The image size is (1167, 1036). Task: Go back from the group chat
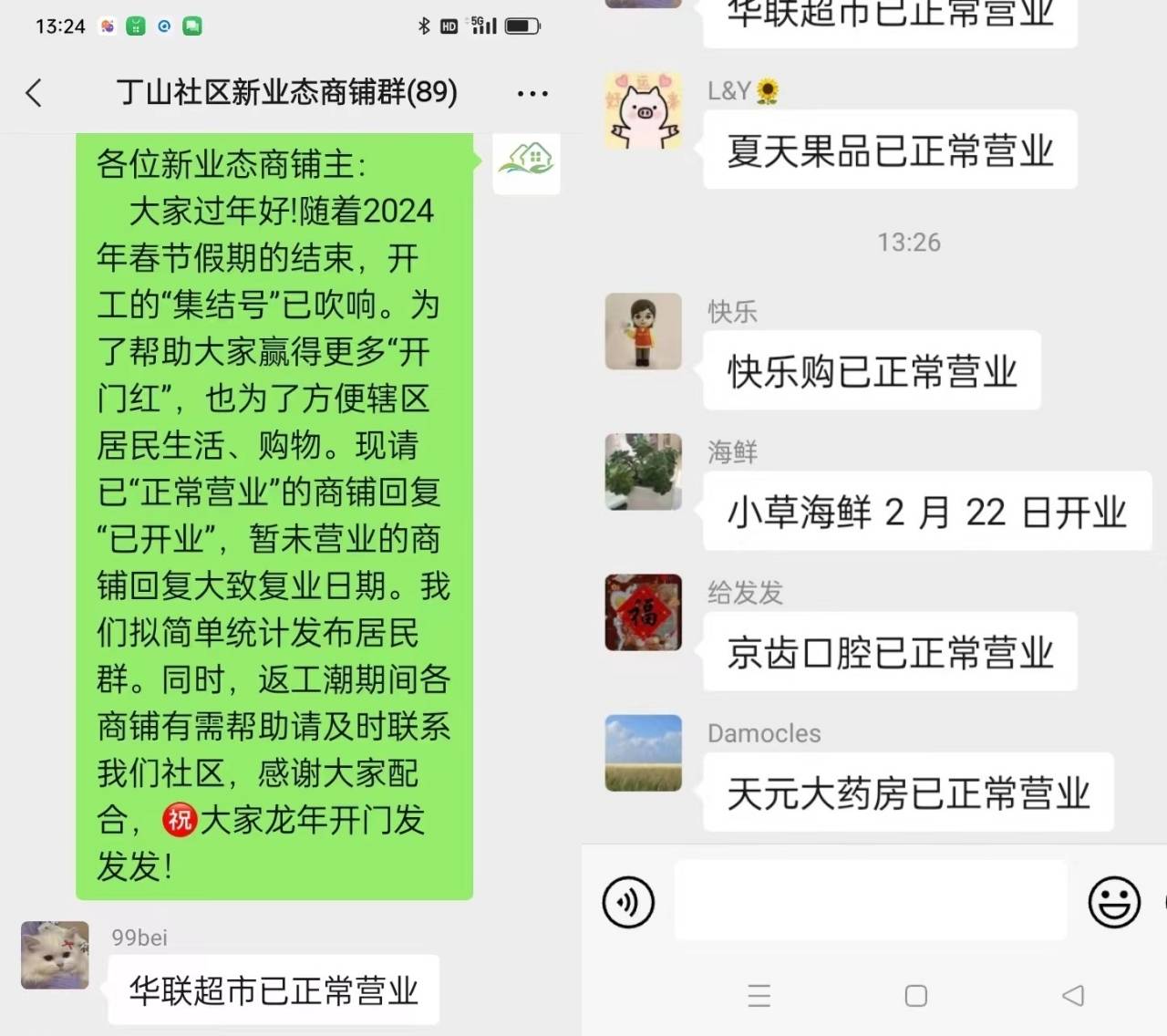34,93
